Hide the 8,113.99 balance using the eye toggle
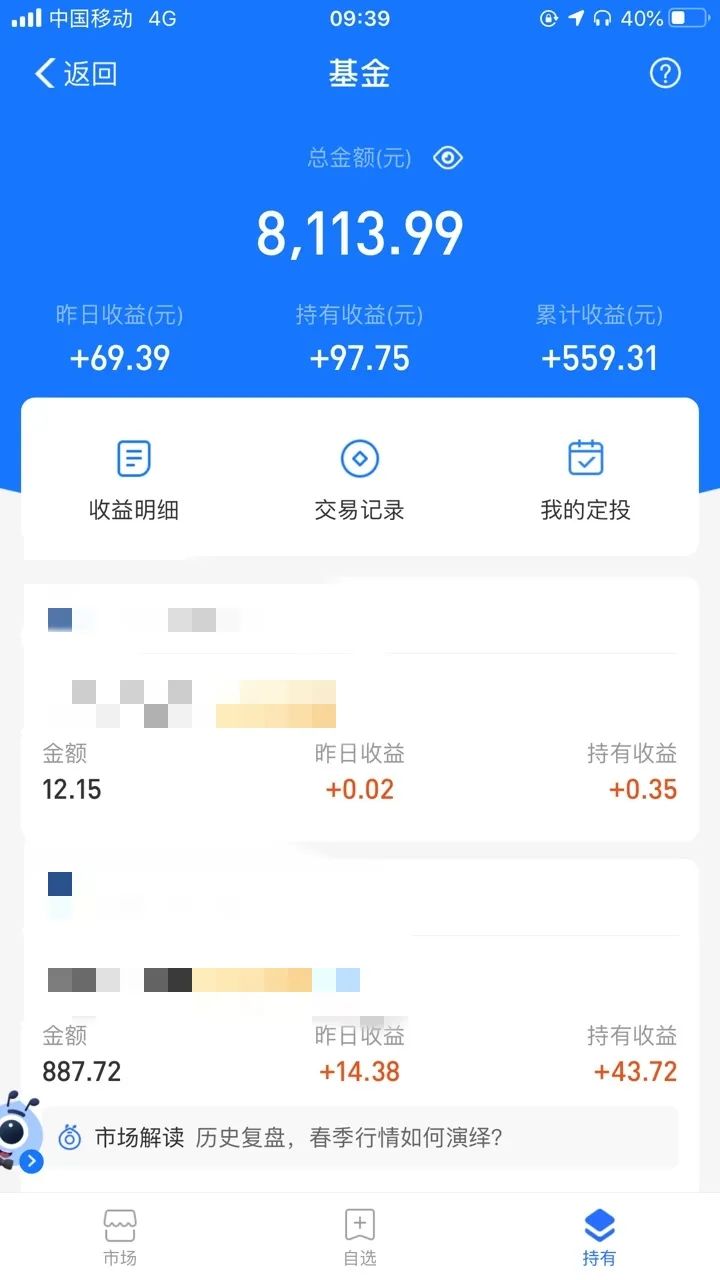720x1280 pixels. [447, 157]
